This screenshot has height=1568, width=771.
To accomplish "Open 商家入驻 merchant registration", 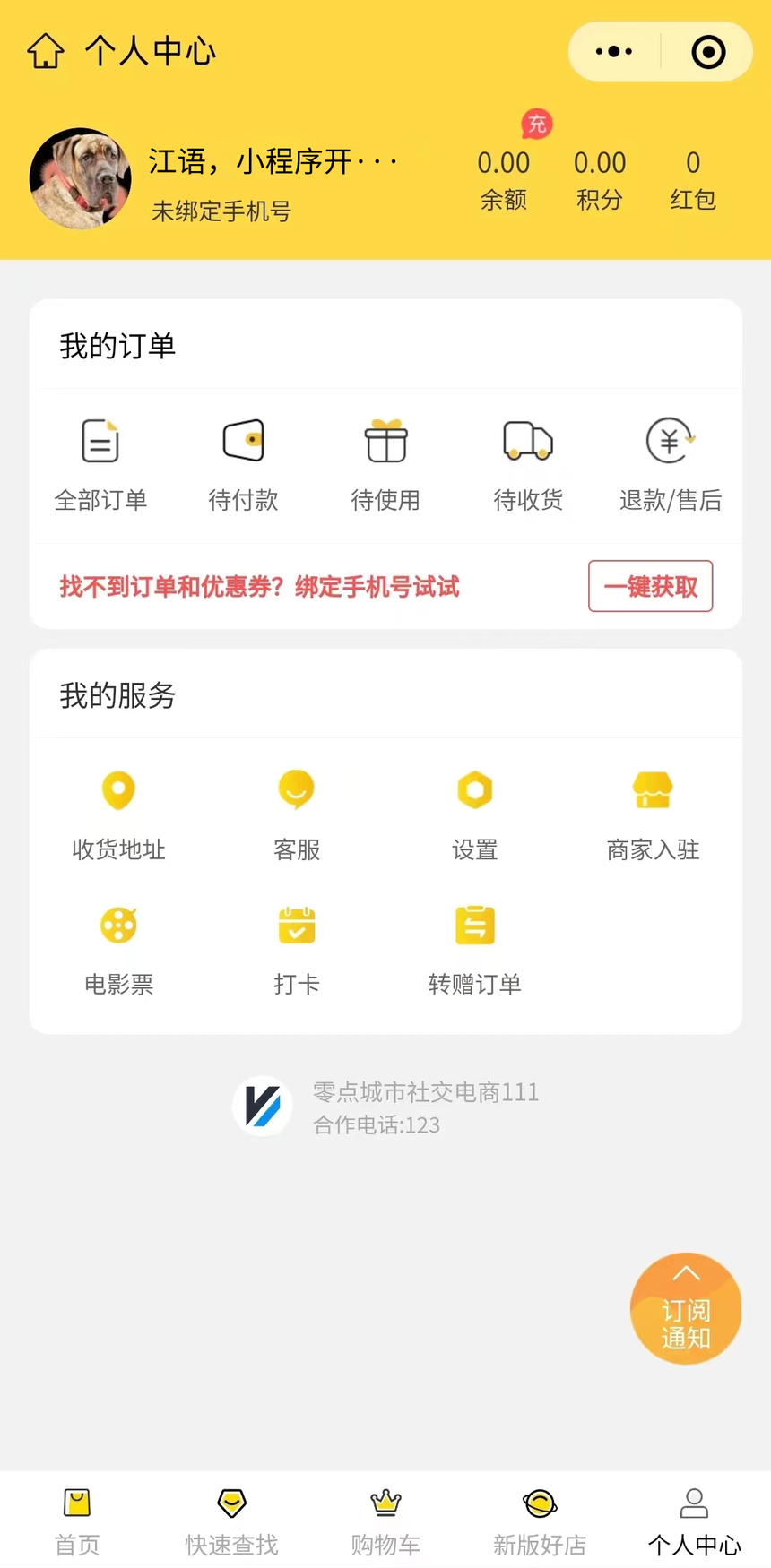I will (x=653, y=814).
